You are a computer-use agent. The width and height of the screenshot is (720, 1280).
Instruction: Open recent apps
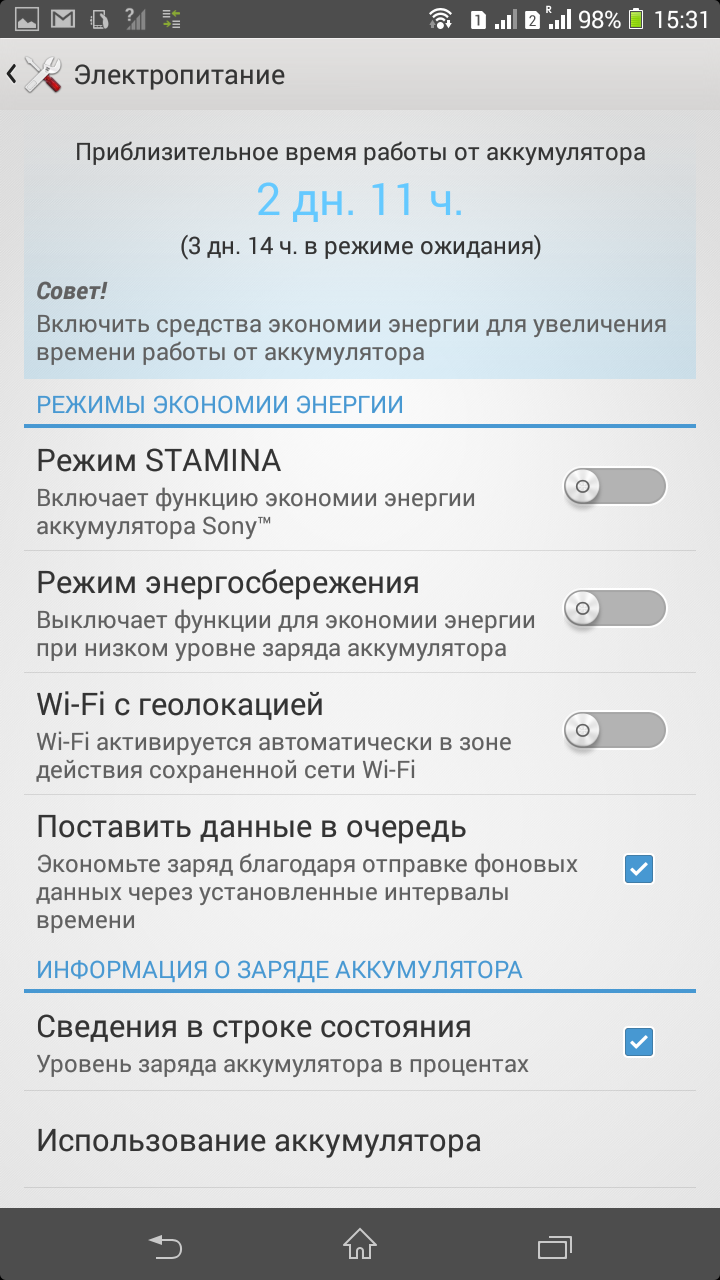[x=554, y=1246]
